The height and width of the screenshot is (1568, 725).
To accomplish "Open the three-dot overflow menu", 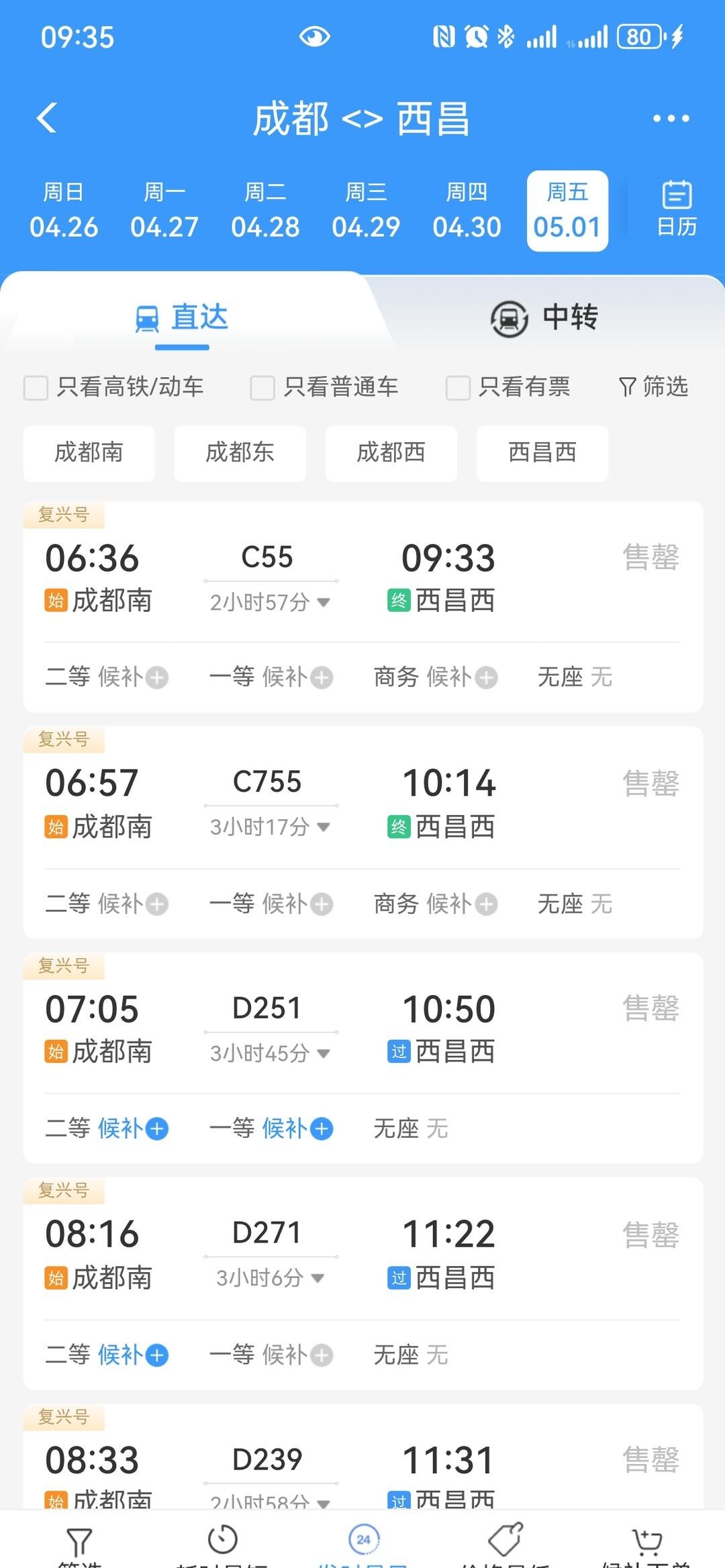I will (671, 119).
